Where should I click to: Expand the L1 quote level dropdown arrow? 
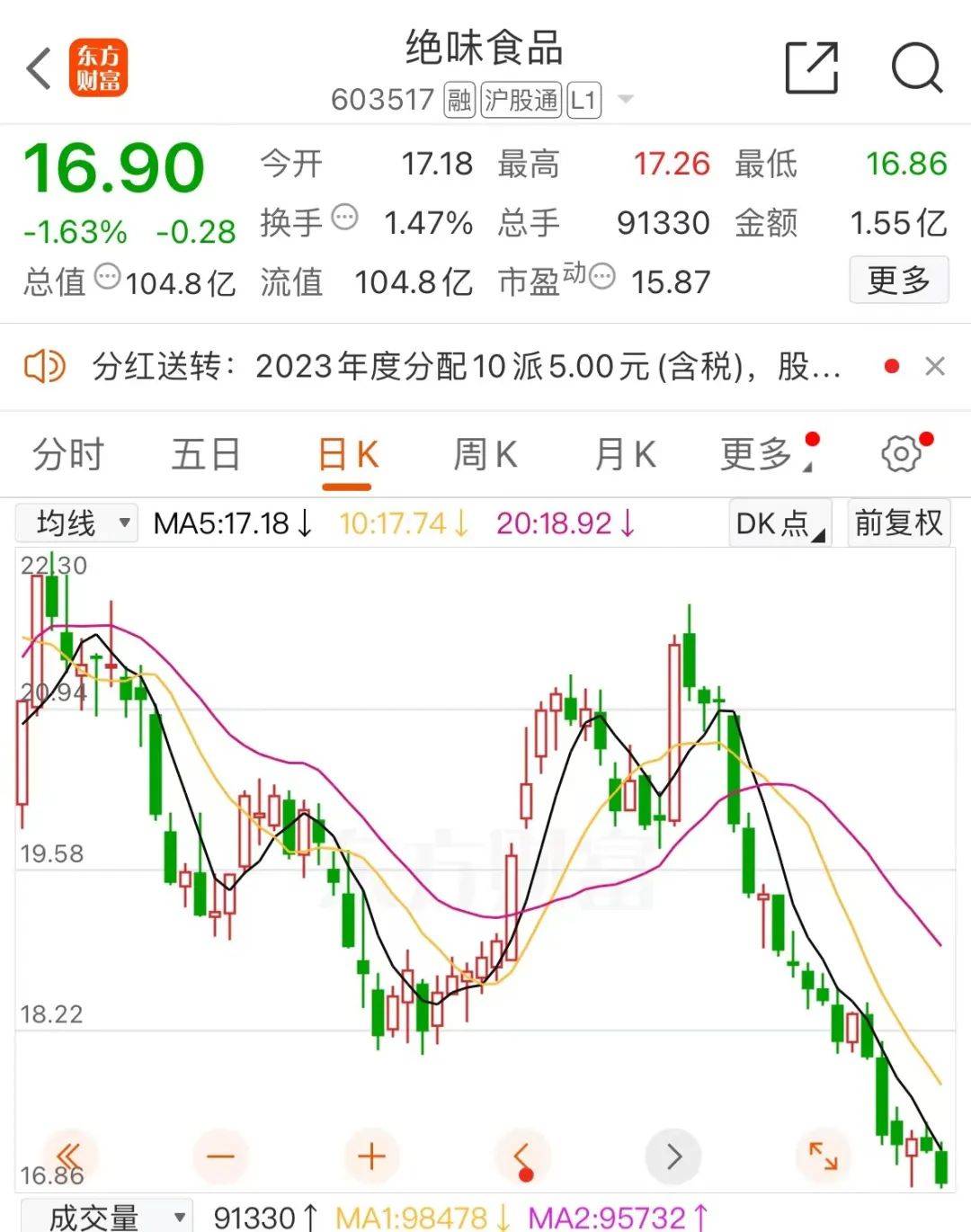[x=624, y=101]
